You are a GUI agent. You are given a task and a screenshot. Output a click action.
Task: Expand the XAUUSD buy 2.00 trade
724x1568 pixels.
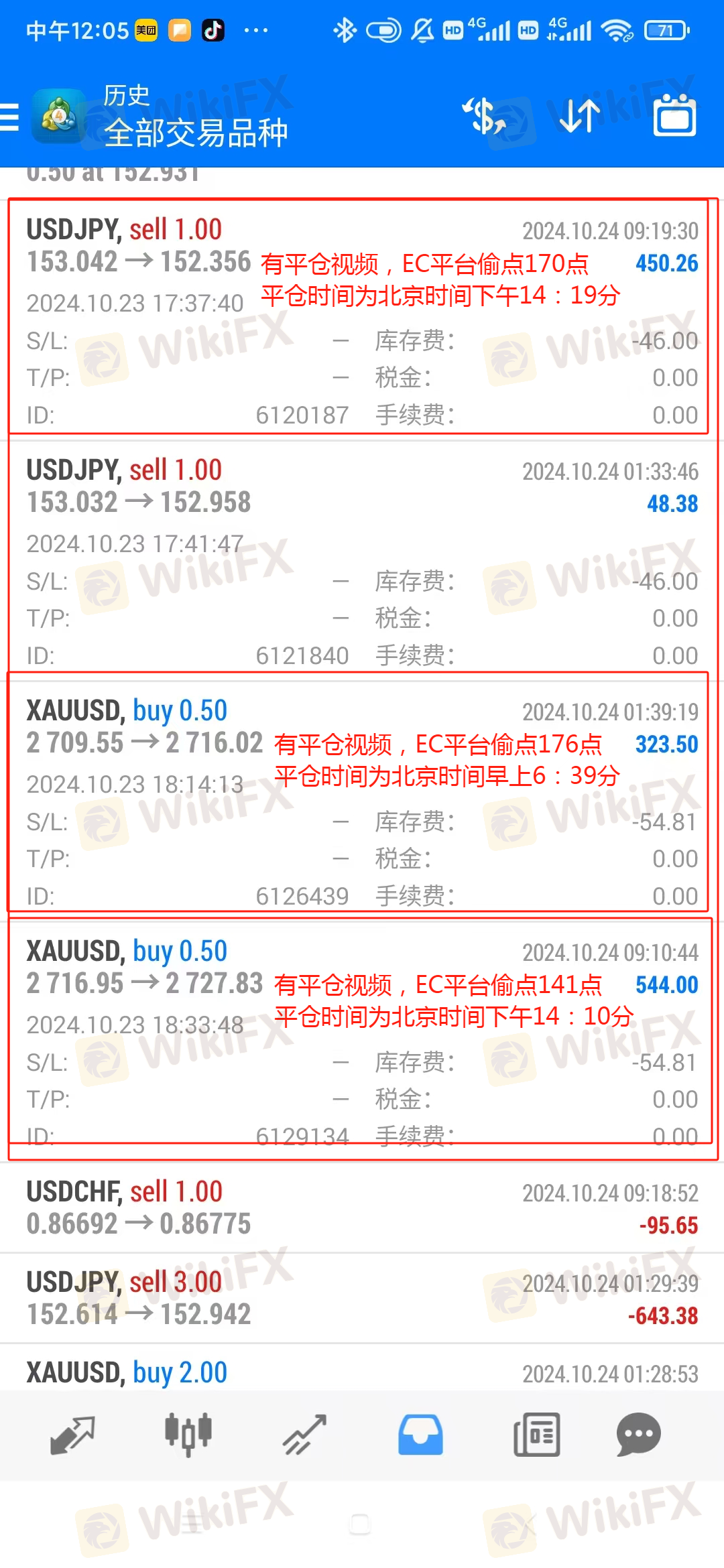(362, 1367)
